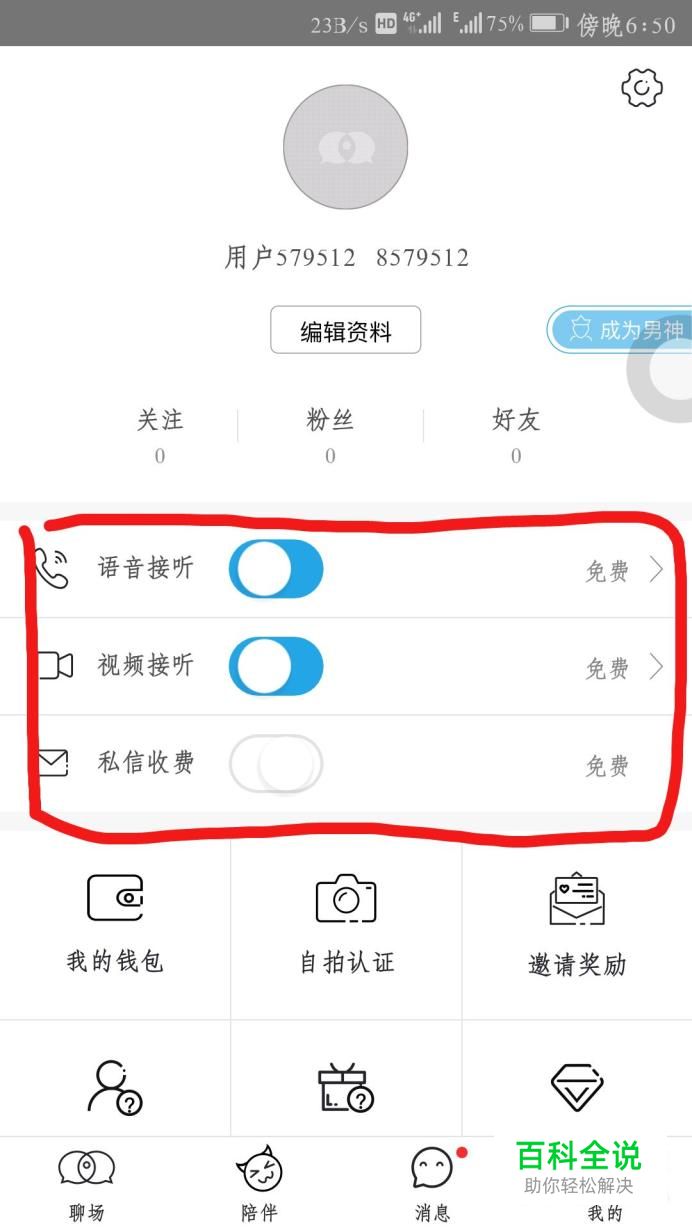Open the settings gear icon

pyautogui.click(x=642, y=89)
